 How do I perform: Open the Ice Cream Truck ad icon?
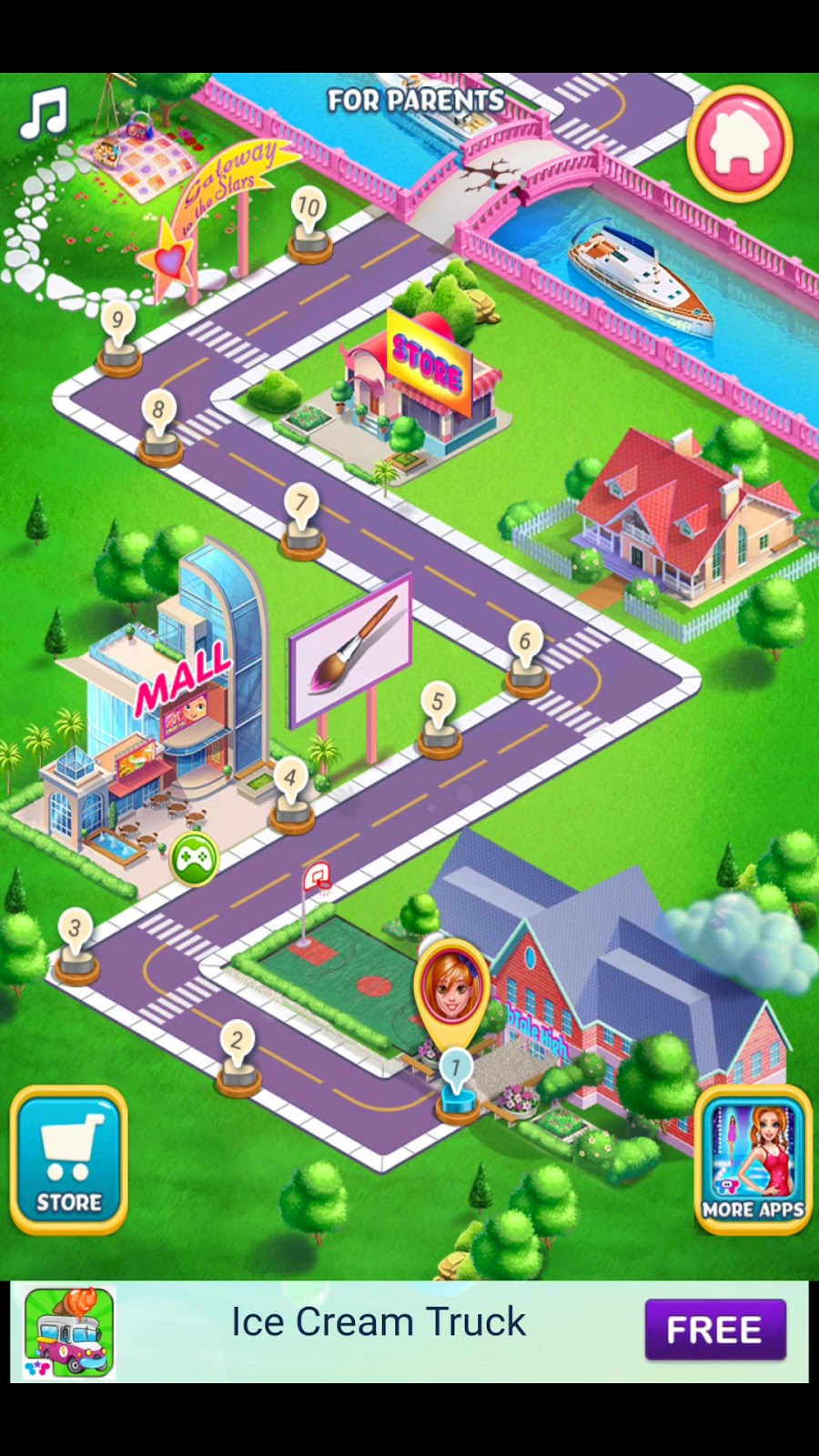click(x=70, y=1331)
